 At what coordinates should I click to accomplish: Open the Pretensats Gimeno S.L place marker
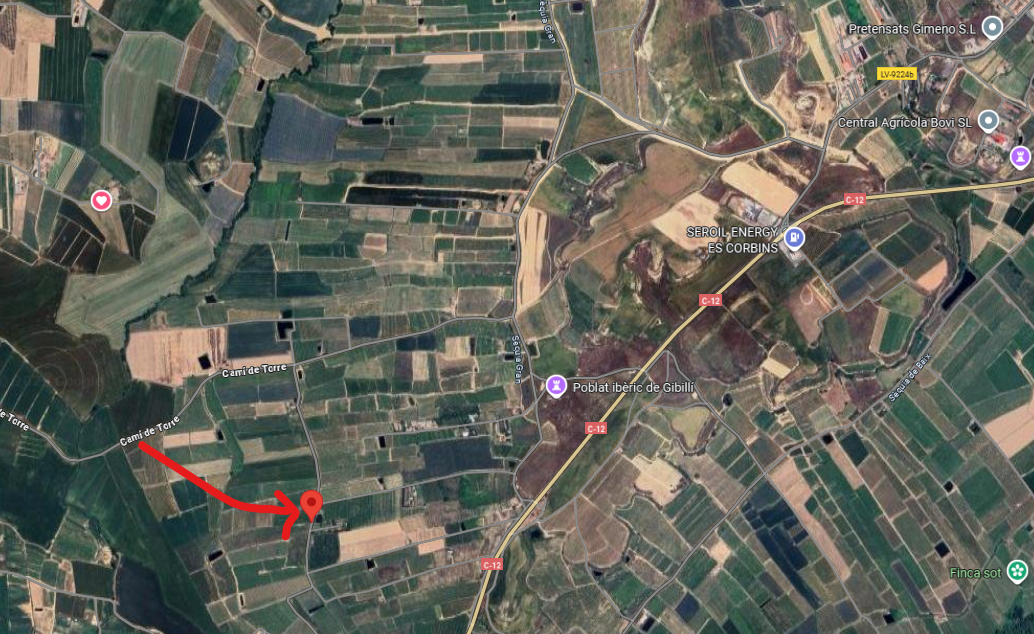tap(992, 27)
